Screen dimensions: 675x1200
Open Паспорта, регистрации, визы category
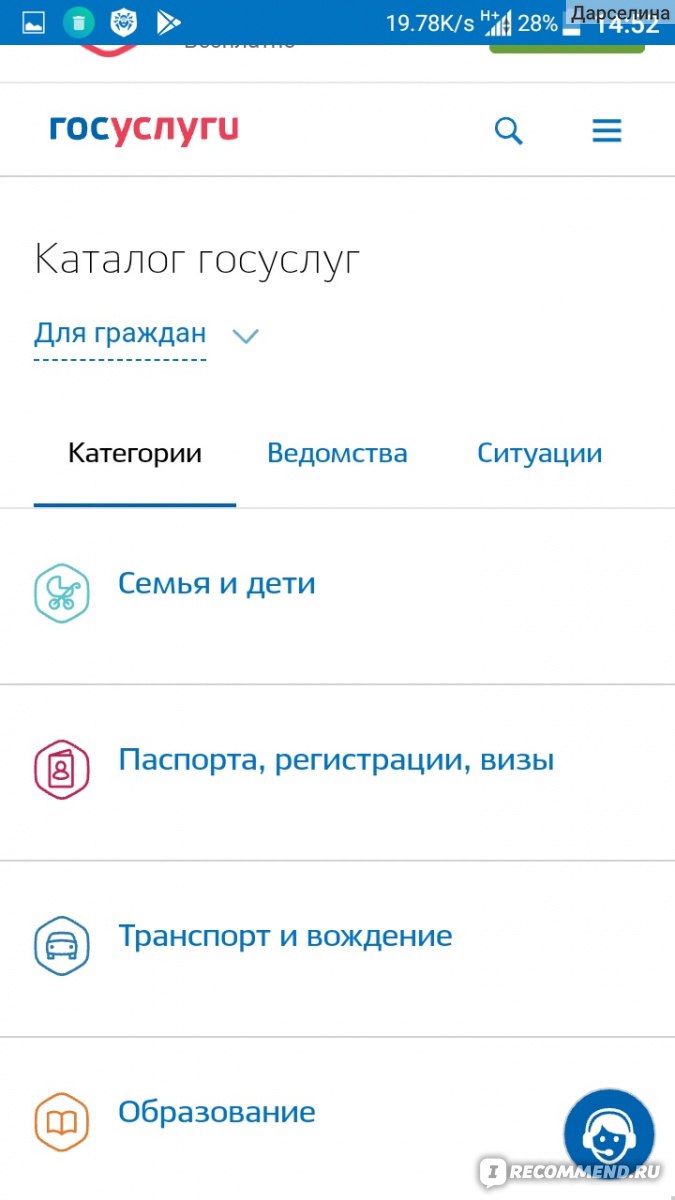coord(337,772)
